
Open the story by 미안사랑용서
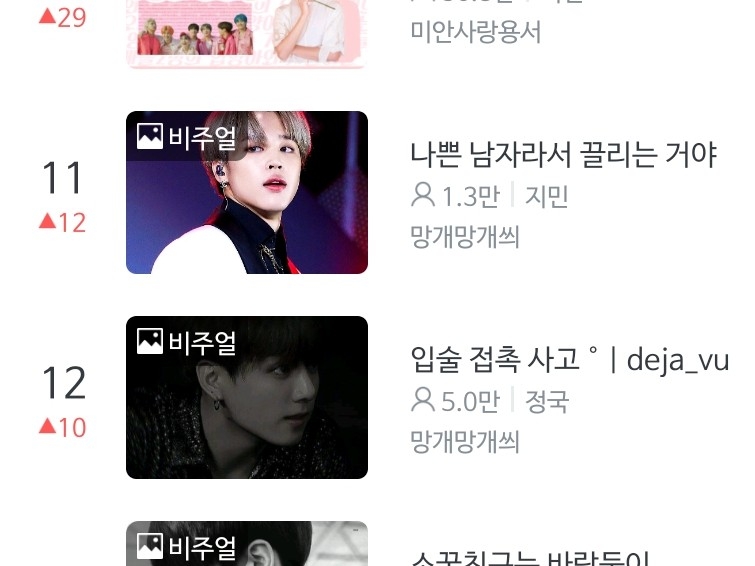pos(475,31)
